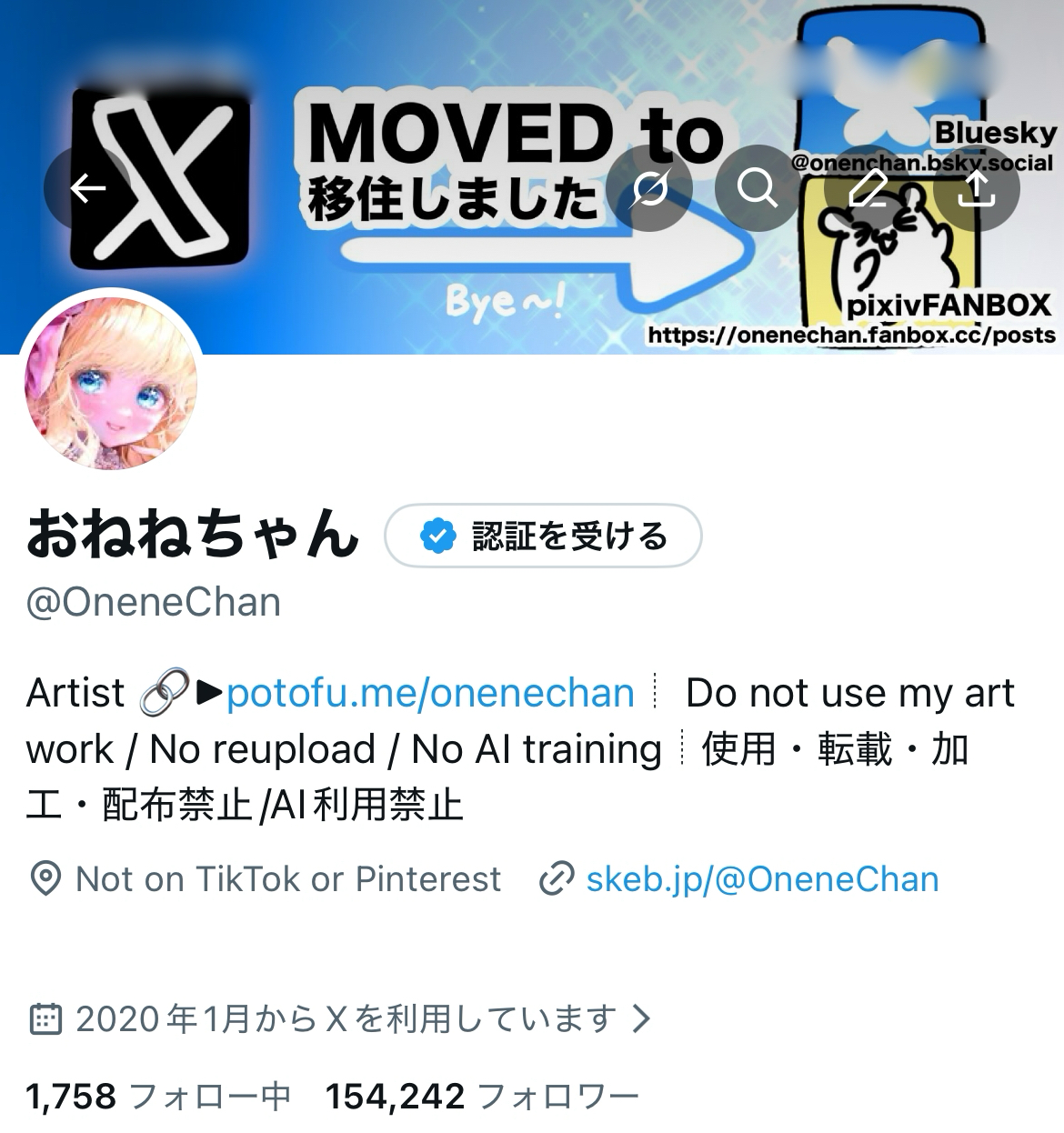
Task: Go back using the arrow icon
Action: [x=88, y=188]
